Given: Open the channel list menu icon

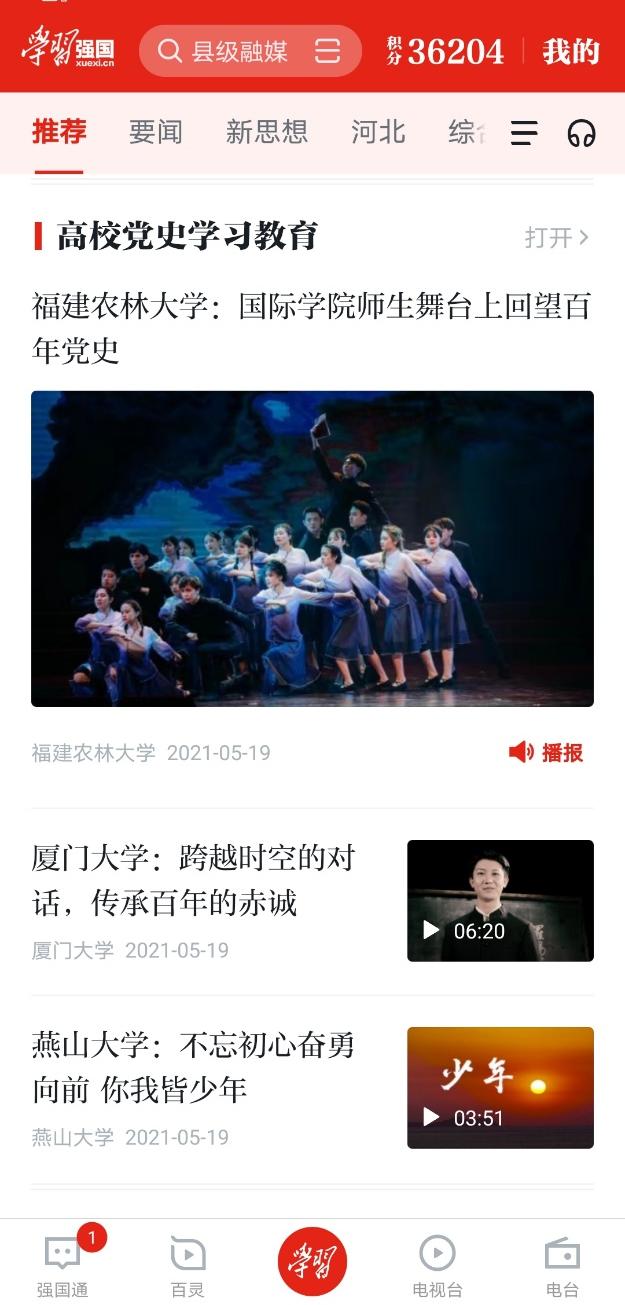Looking at the screenshot, I should [524, 133].
